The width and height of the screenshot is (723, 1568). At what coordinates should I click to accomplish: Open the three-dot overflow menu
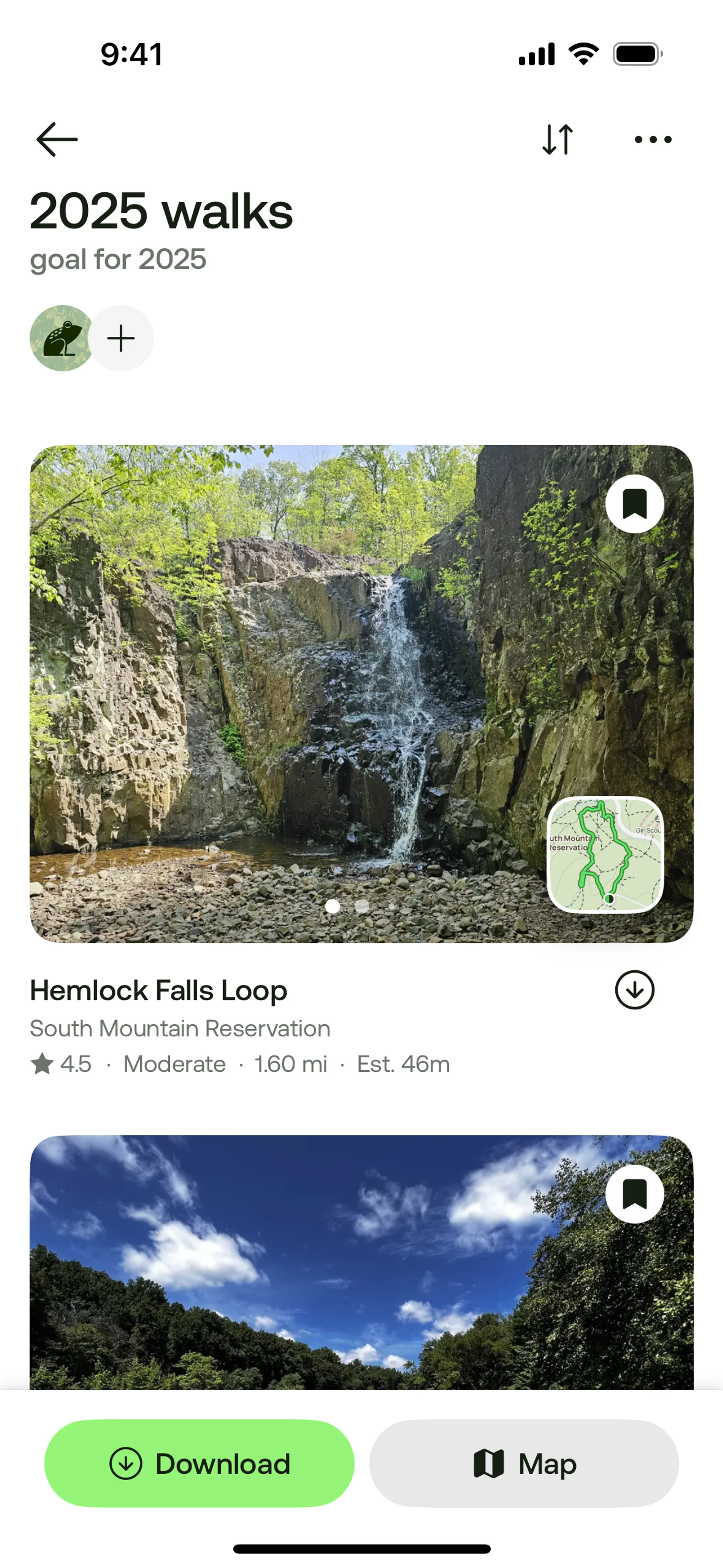tap(653, 139)
